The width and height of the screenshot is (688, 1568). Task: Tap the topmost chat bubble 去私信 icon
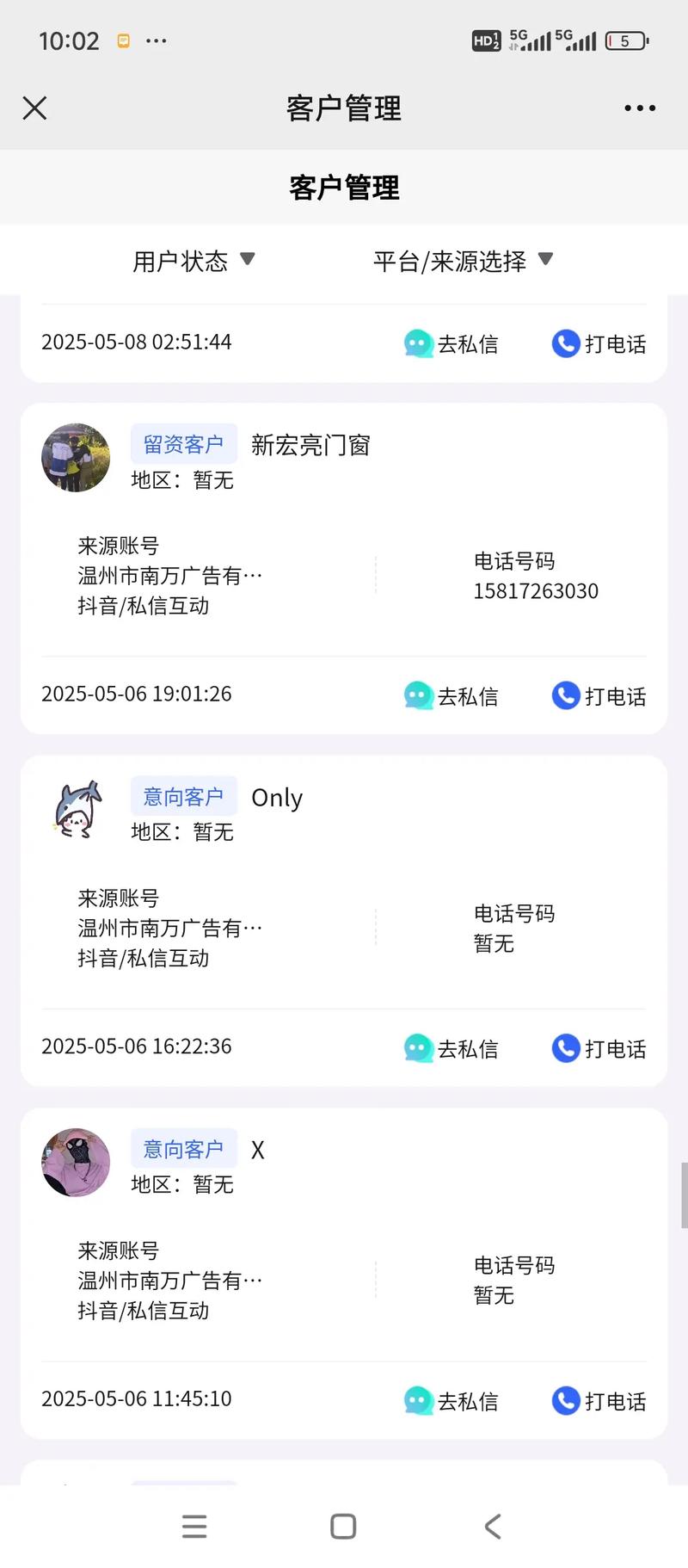coord(418,343)
